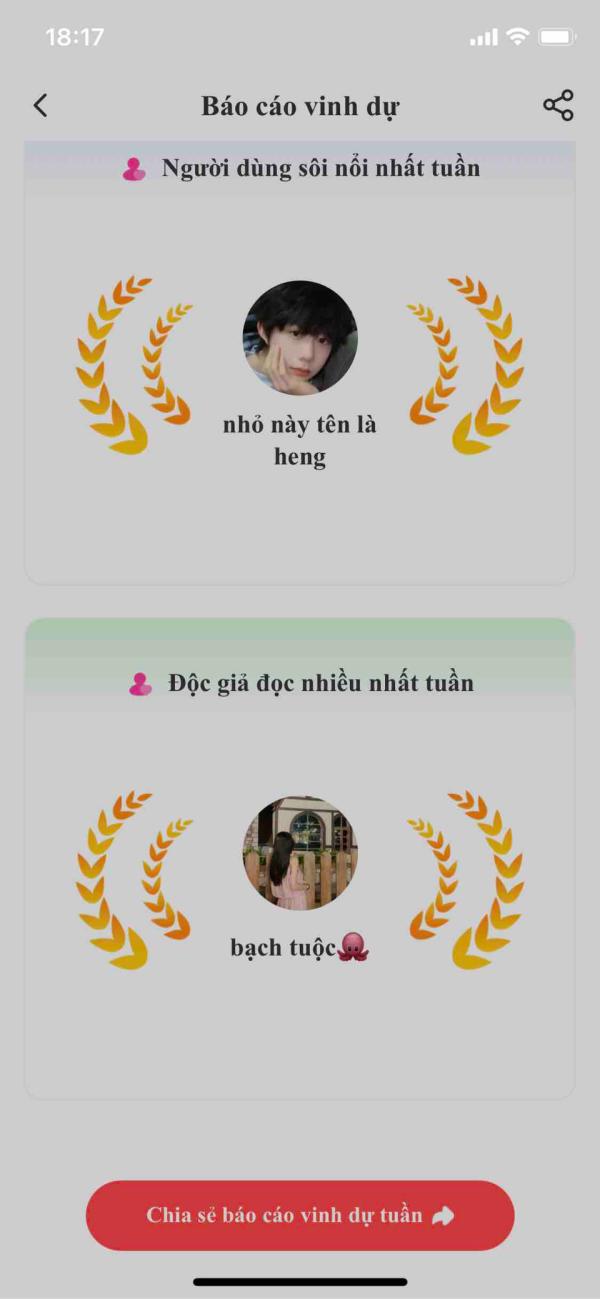The image size is (600, 1299).
Task: Open profile of nhỏ này tên là heng
Action: pyautogui.click(x=300, y=337)
